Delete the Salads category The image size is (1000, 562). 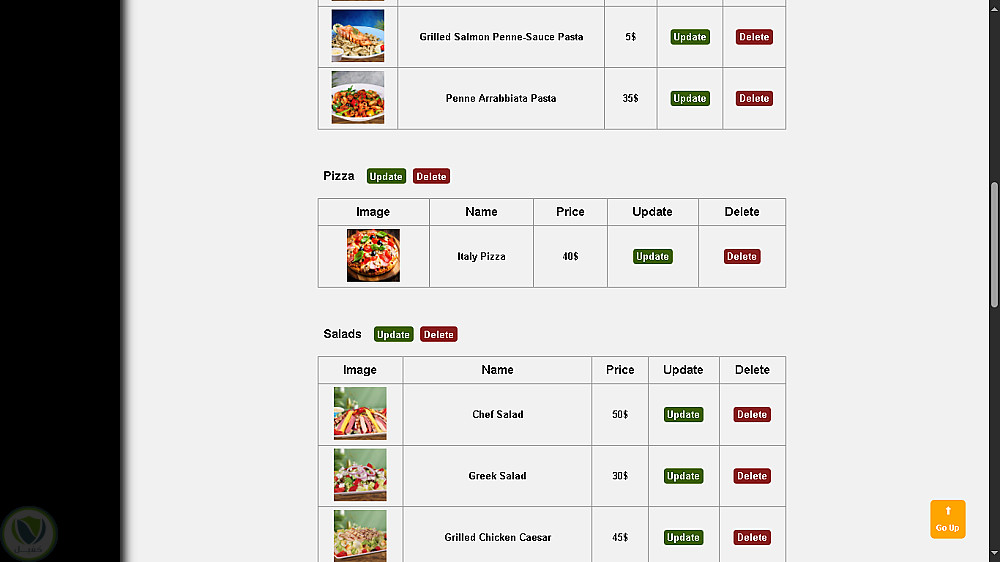(x=438, y=334)
